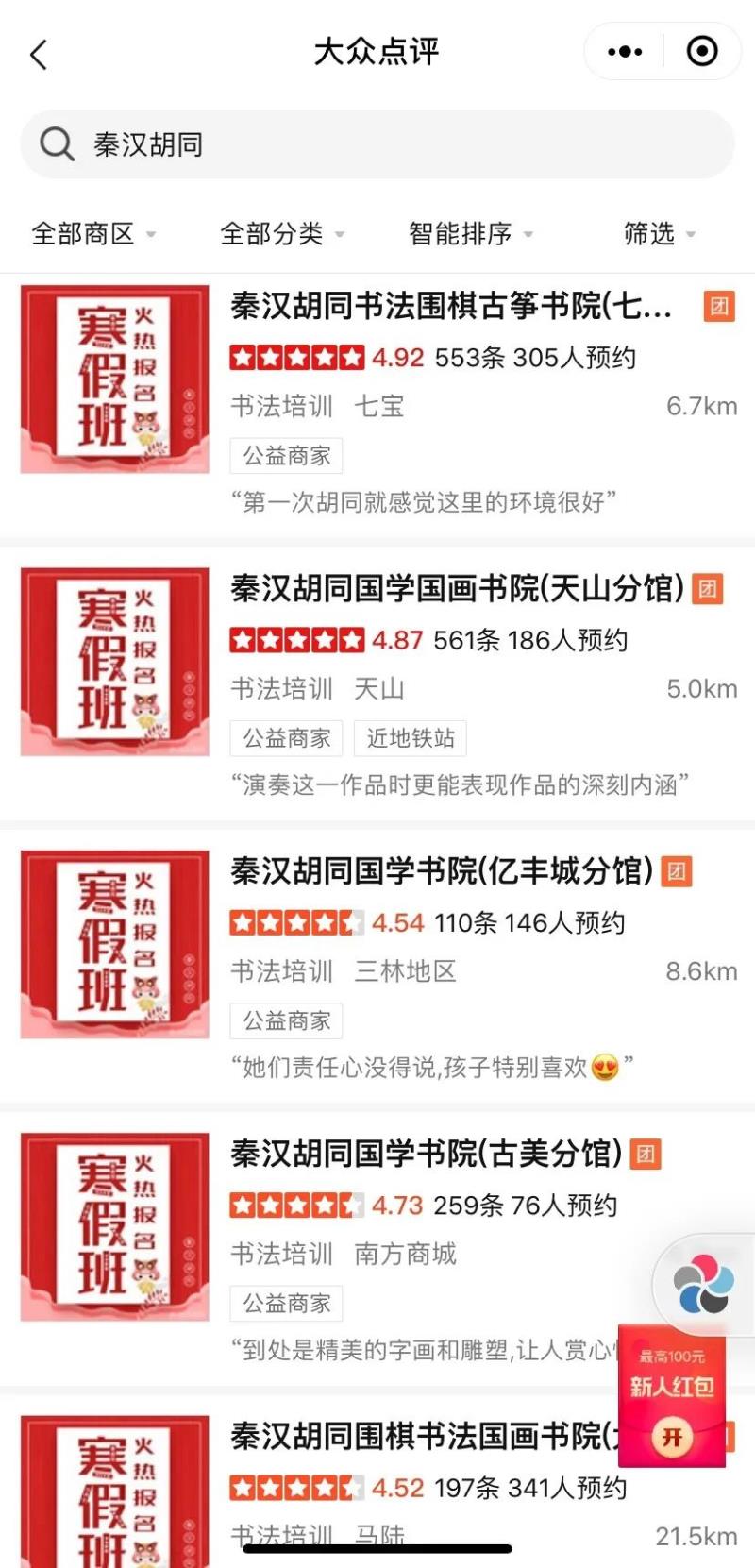Image resolution: width=755 pixels, height=1568 pixels.
Task: Open the 智能排序 sorting dropdown
Action: coord(470,233)
